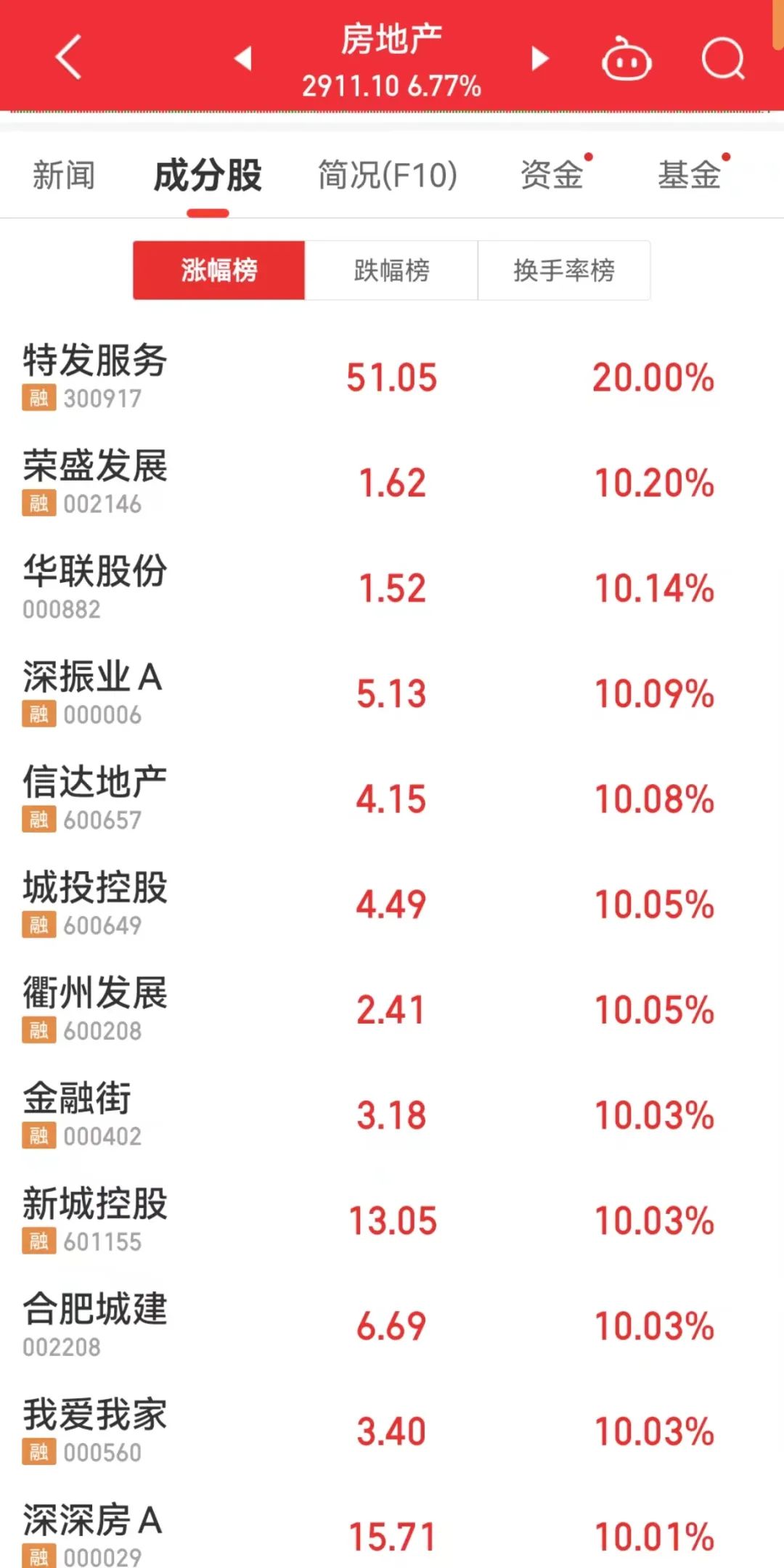
Task: Select the 跌幅榜 ranking
Action: (391, 271)
